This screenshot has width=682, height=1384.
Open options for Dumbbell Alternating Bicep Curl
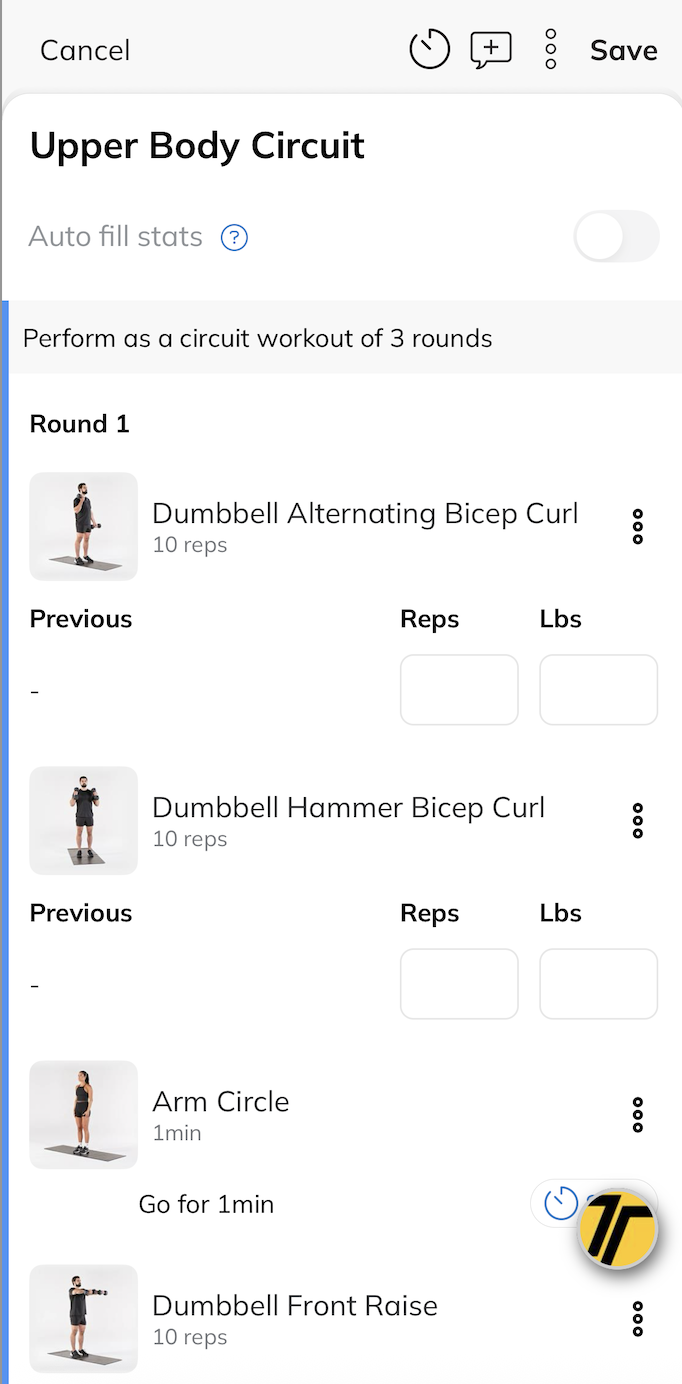(x=638, y=526)
